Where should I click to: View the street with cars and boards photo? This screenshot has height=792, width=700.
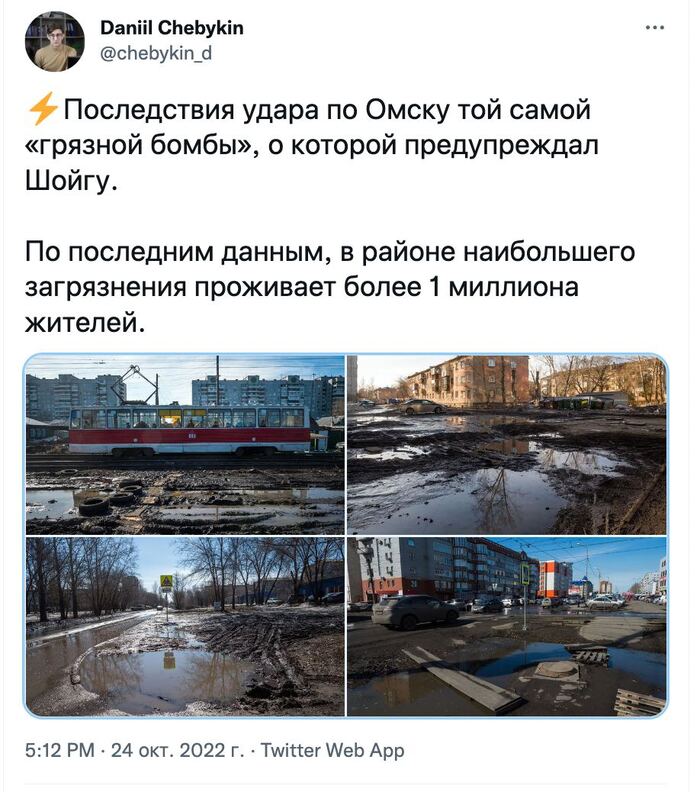(506, 626)
